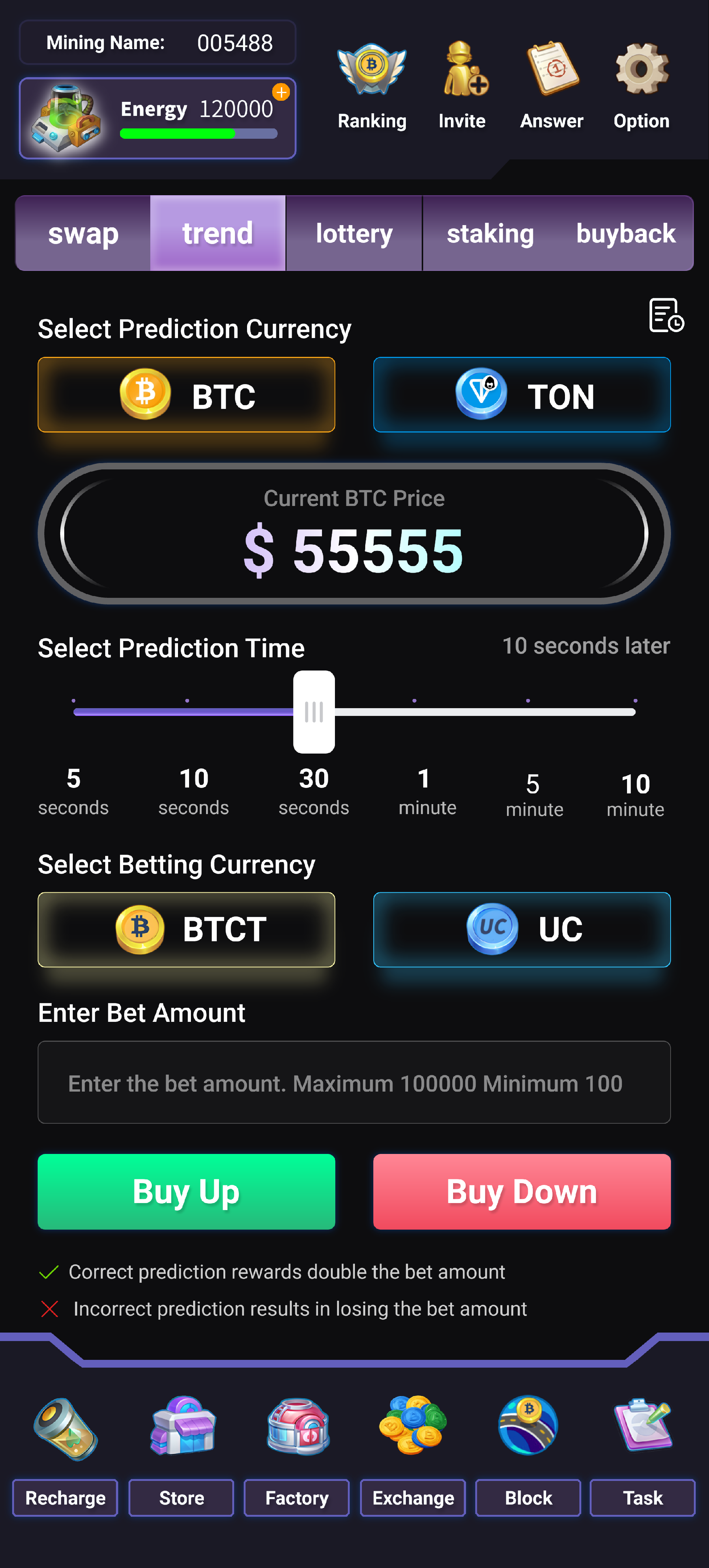Choose UC as betting currency
The height and width of the screenshot is (1568, 709).
[x=521, y=930]
